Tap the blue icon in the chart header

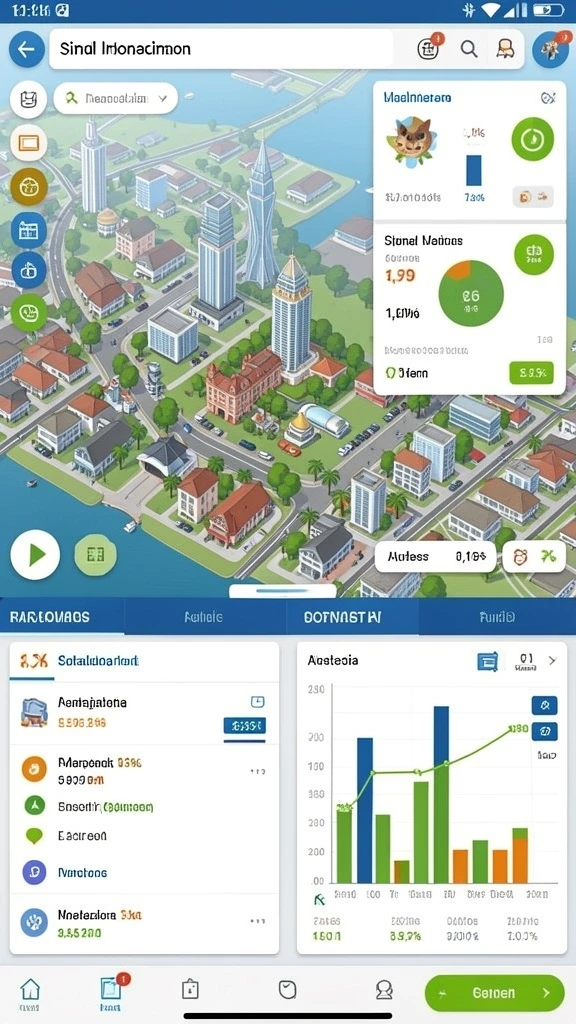coord(488,662)
